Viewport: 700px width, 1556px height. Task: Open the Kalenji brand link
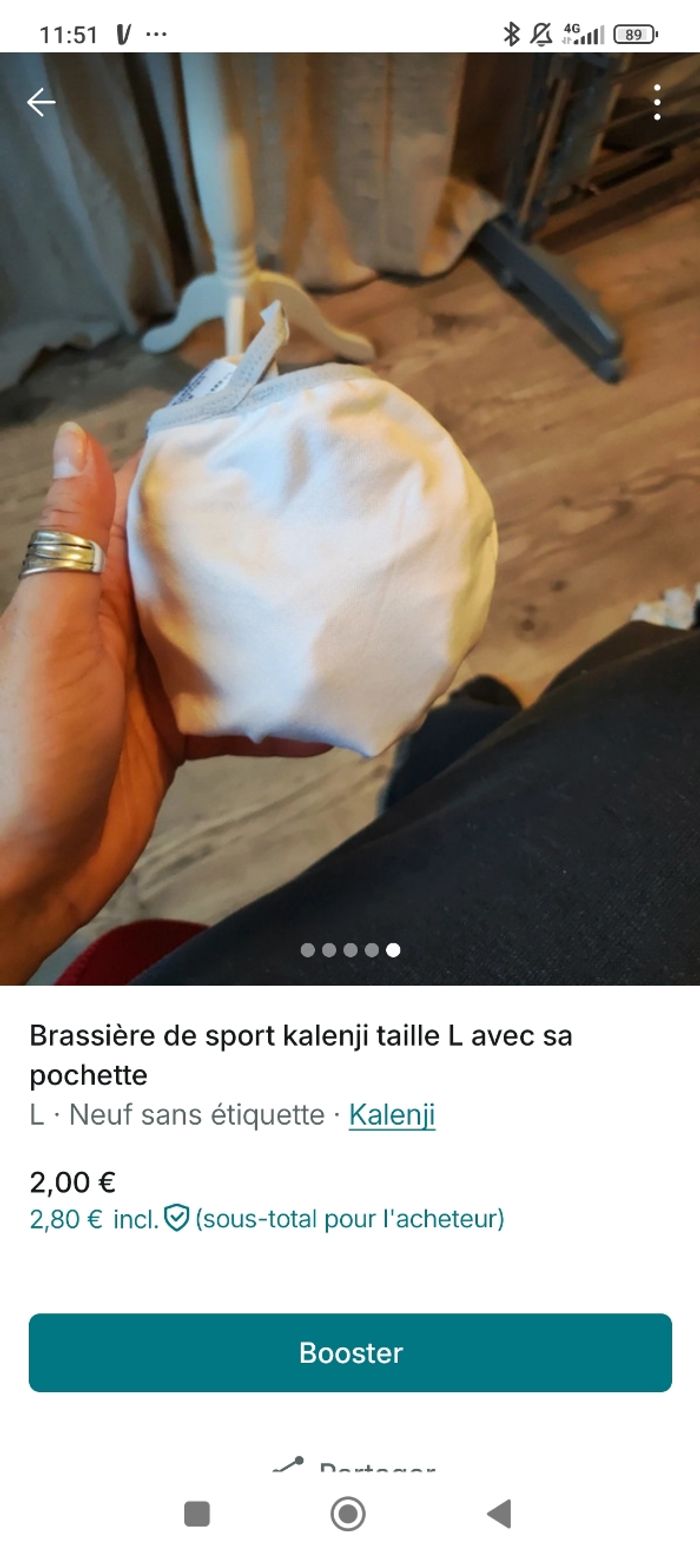(392, 1114)
